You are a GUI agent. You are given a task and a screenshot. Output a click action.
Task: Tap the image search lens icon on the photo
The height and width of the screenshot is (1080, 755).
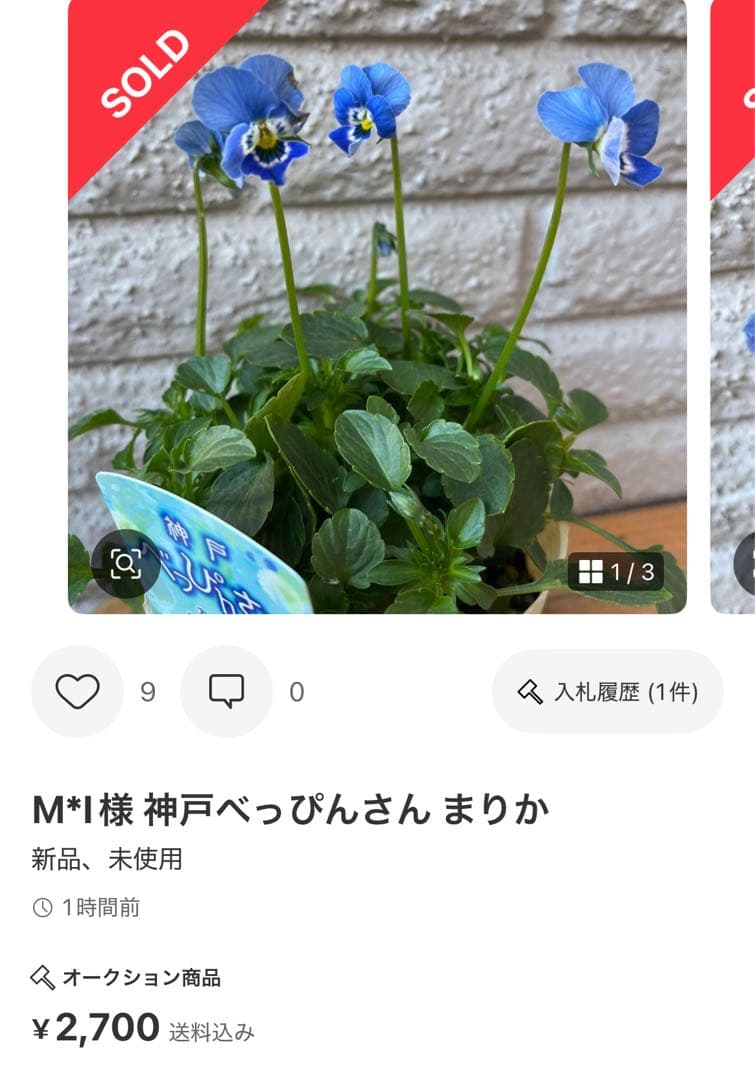[x=124, y=565]
